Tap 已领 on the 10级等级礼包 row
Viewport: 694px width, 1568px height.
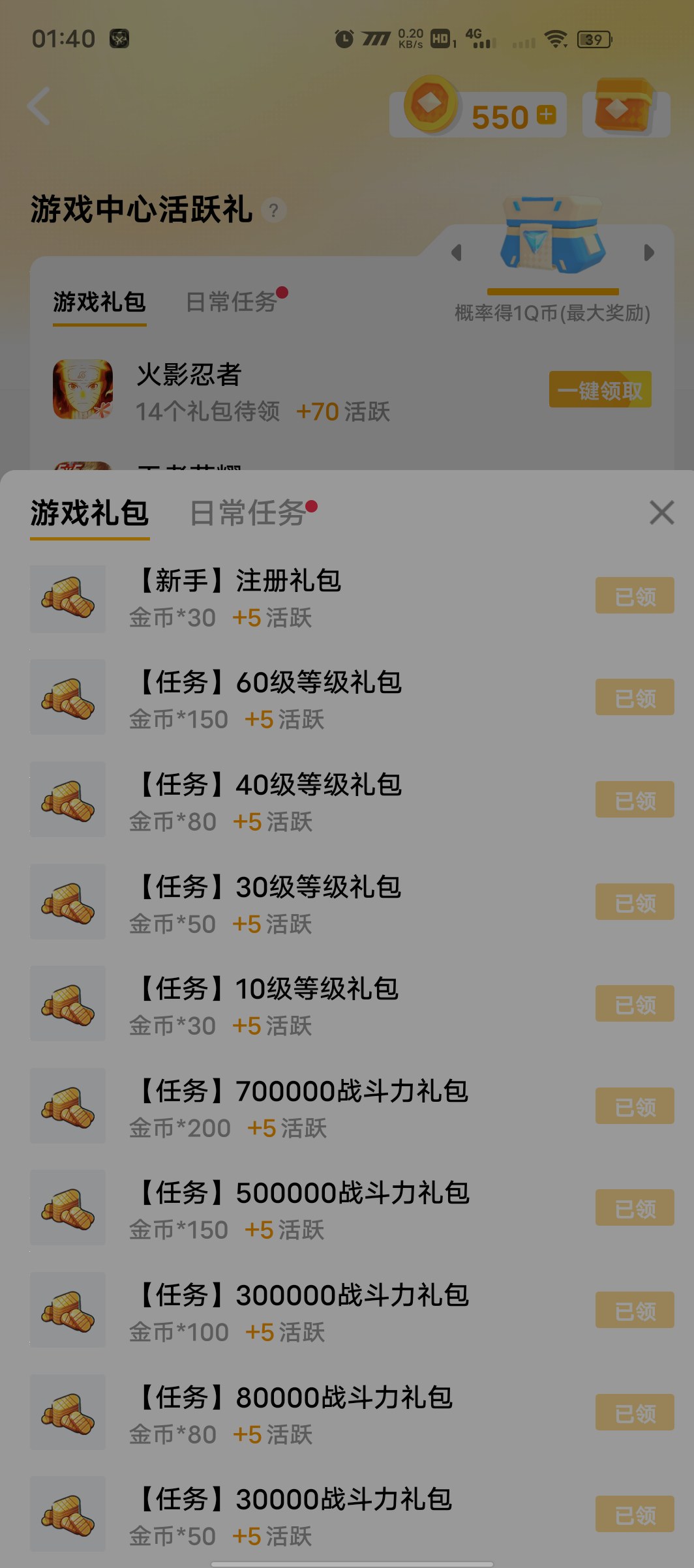635,1004
